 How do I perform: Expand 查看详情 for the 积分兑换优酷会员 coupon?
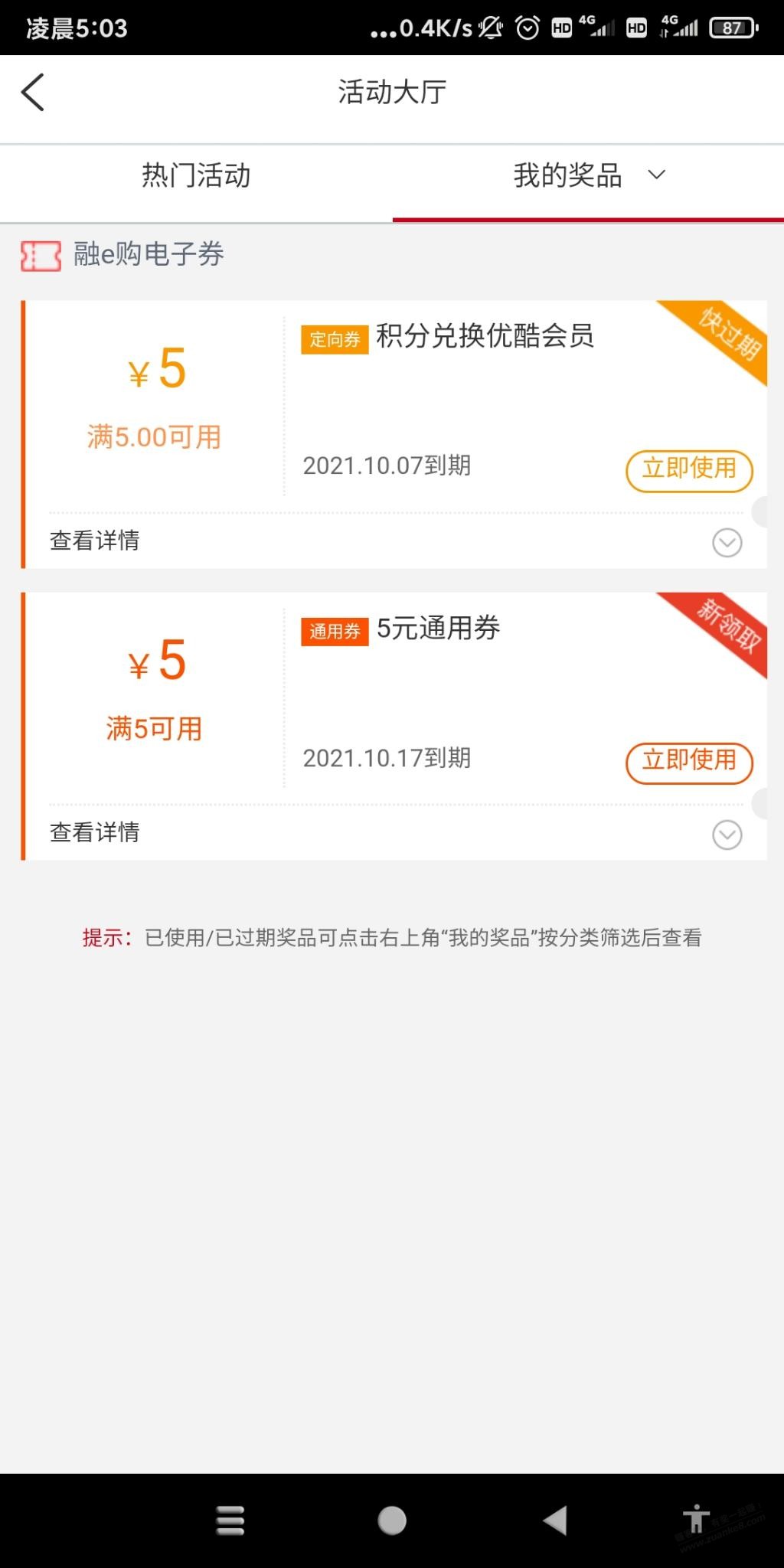(726, 542)
